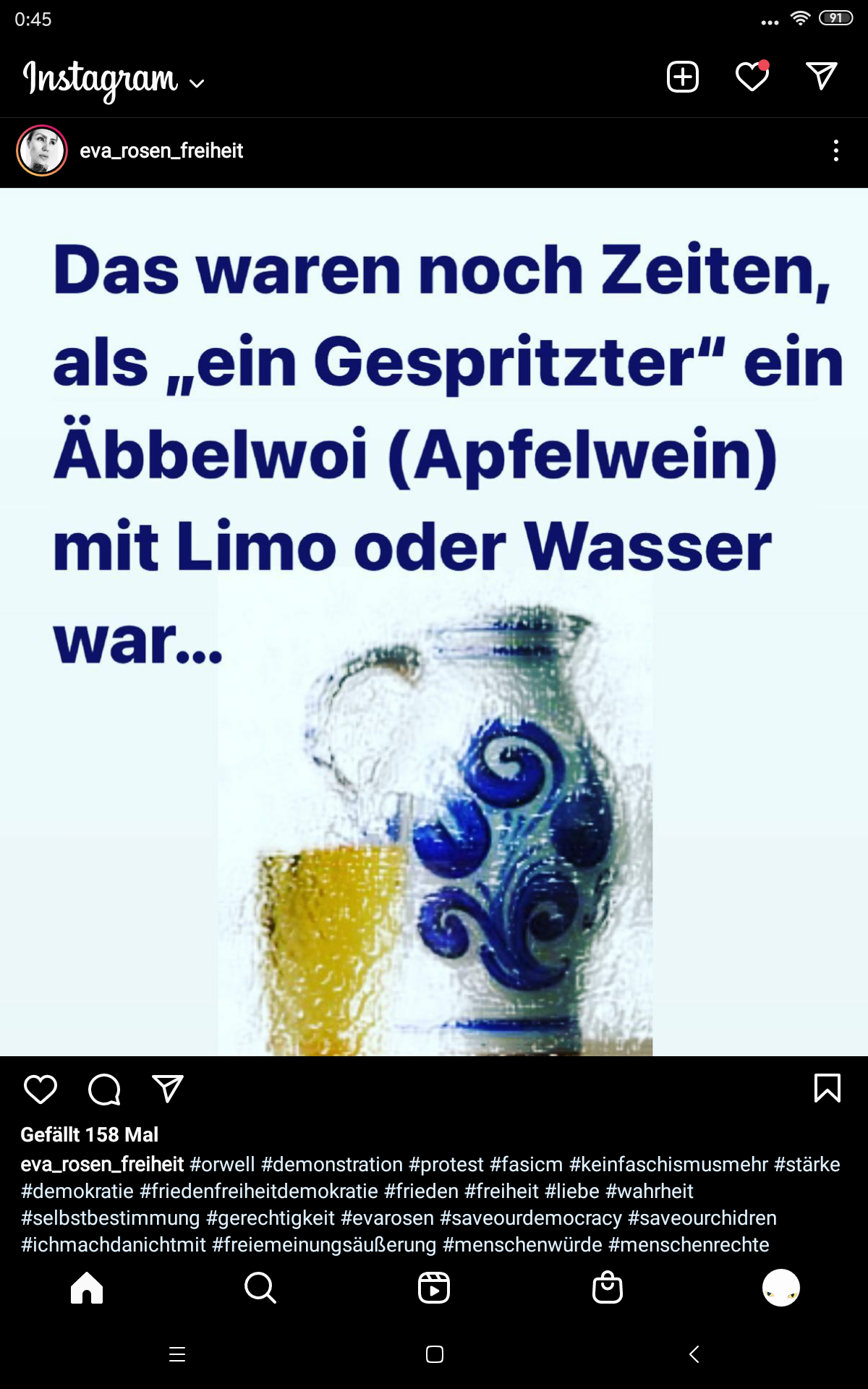This screenshot has width=868, height=1389.
Task: Like the Äbbelwoi post
Action: pyautogui.click(x=41, y=1089)
